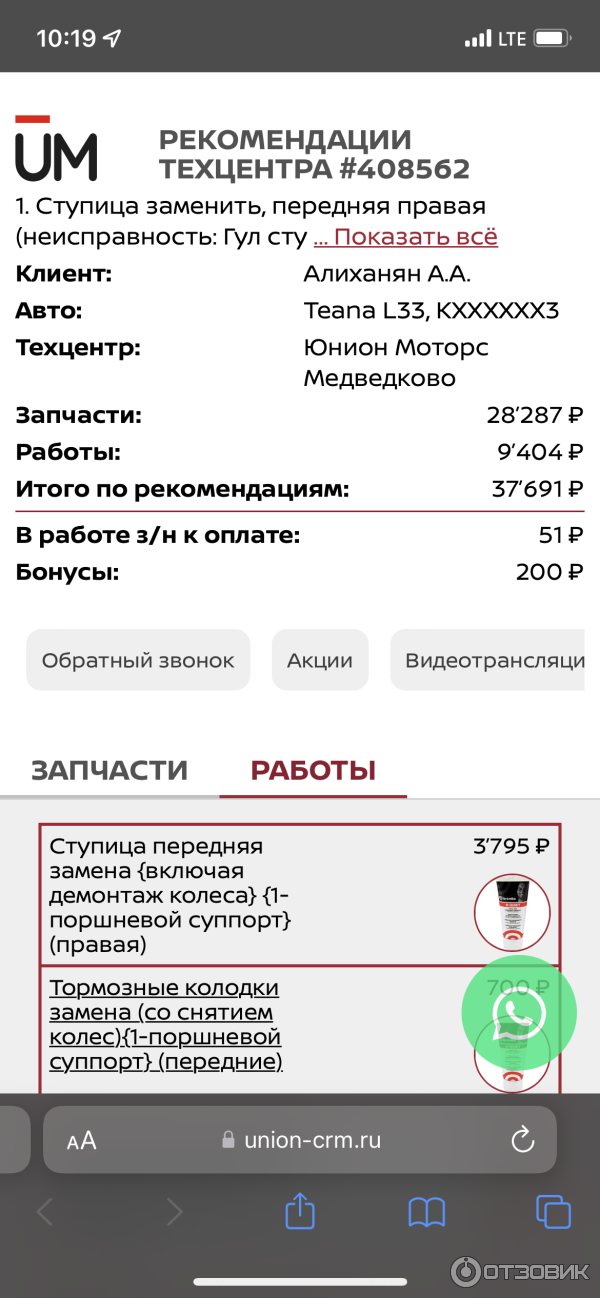Go back to the previous page
This screenshot has width=600, height=1298.
click(45, 1212)
